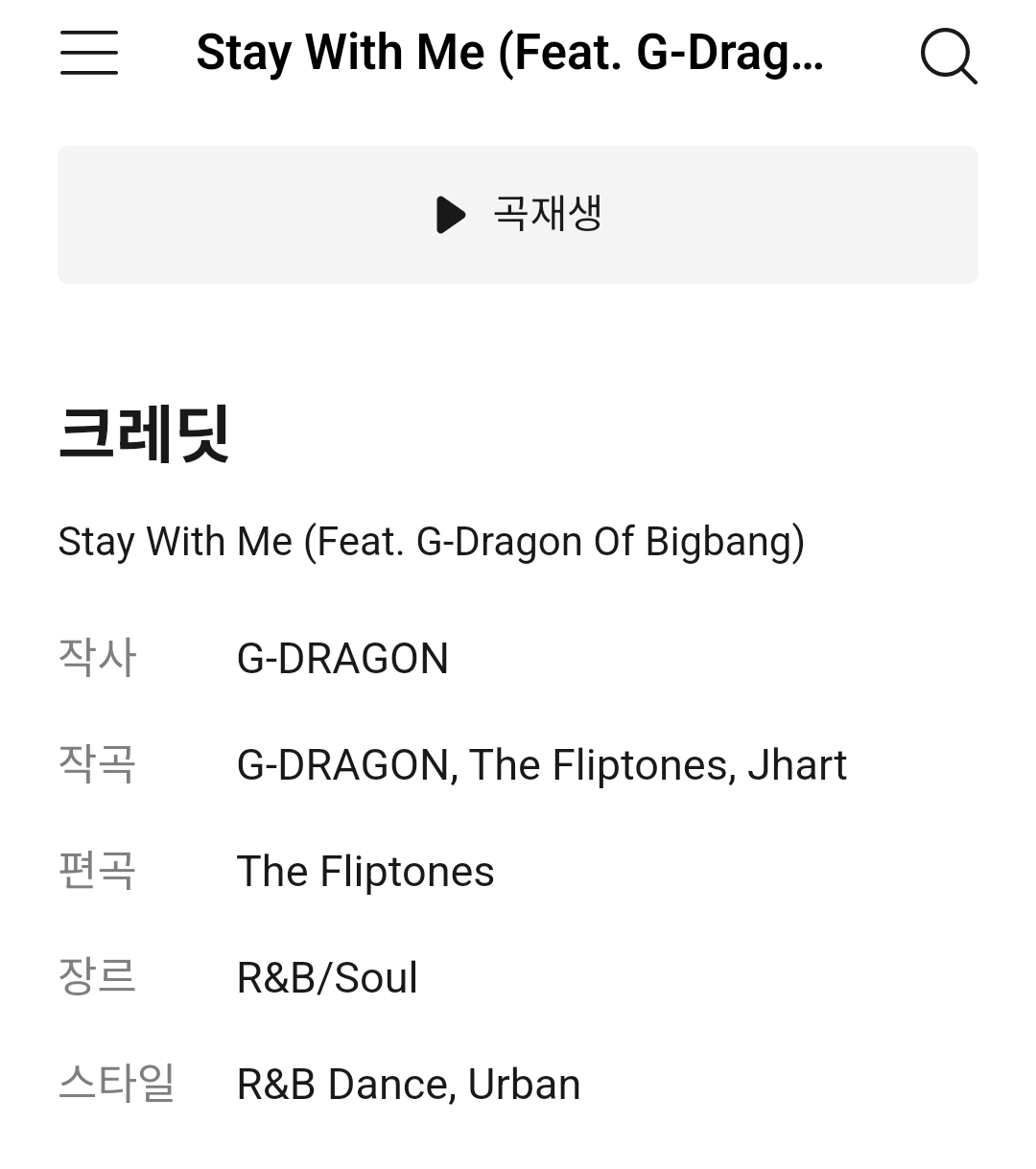
Task: Open the side menu using the three-line icon
Action: coord(89,55)
